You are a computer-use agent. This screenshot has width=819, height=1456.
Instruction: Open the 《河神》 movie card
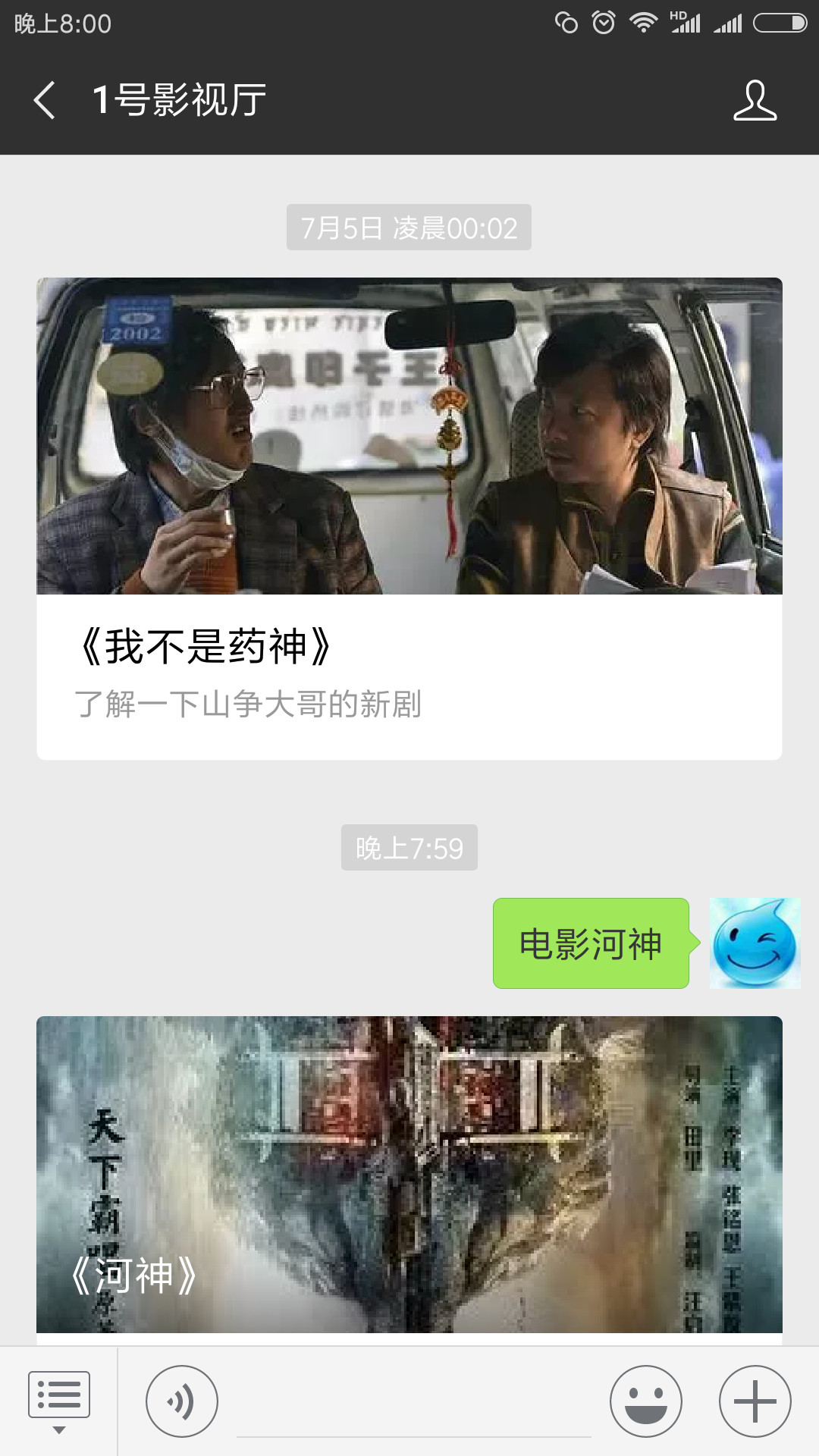tap(409, 1168)
